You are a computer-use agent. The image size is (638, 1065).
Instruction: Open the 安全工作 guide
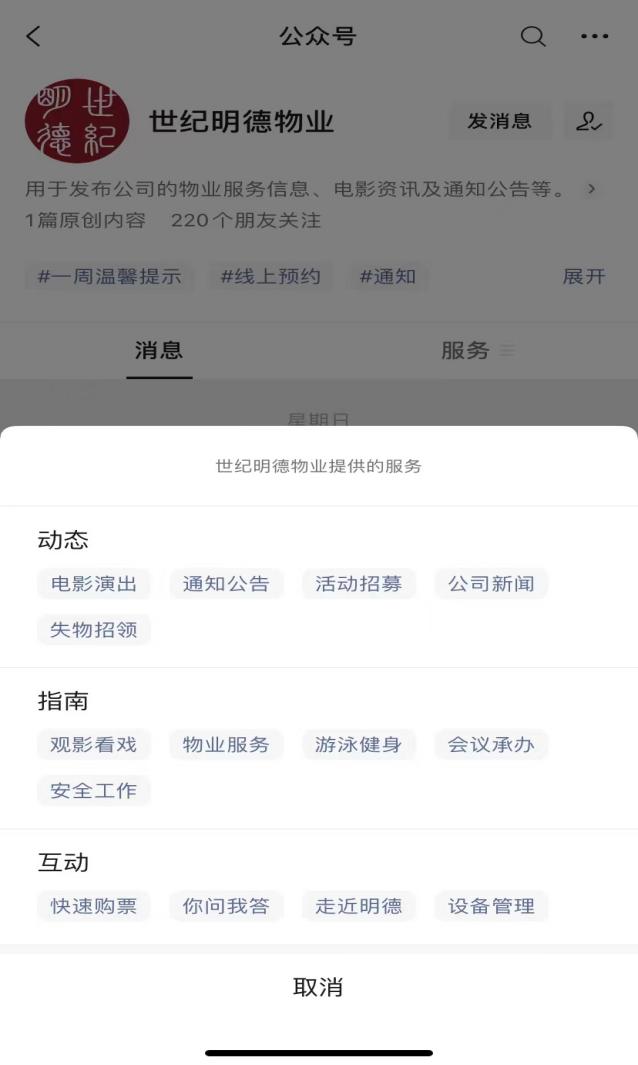[x=94, y=791]
